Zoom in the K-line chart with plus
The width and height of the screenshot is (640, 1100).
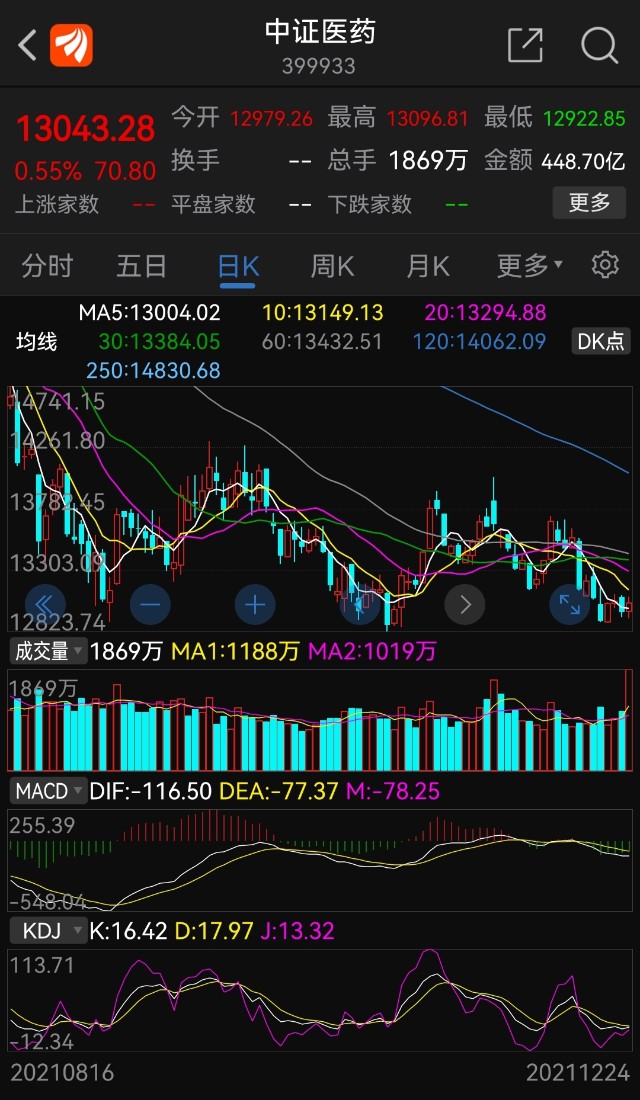coord(255,604)
